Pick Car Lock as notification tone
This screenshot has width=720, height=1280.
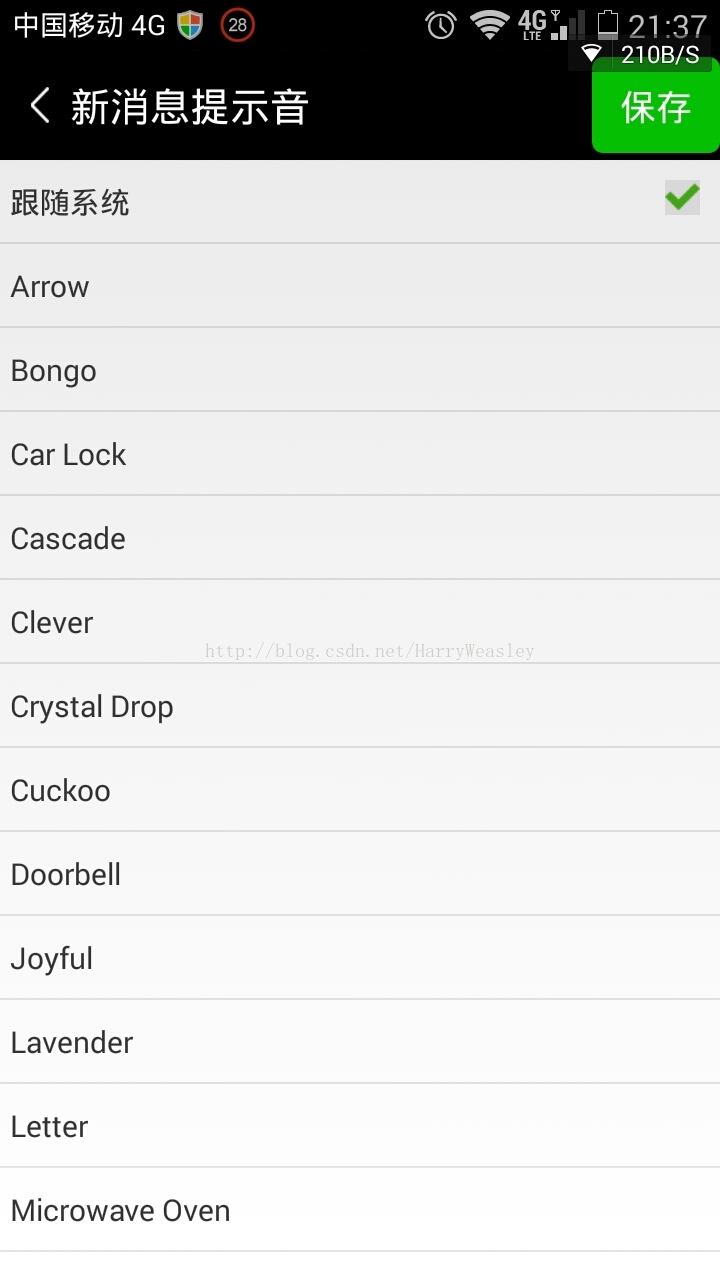[360, 455]
